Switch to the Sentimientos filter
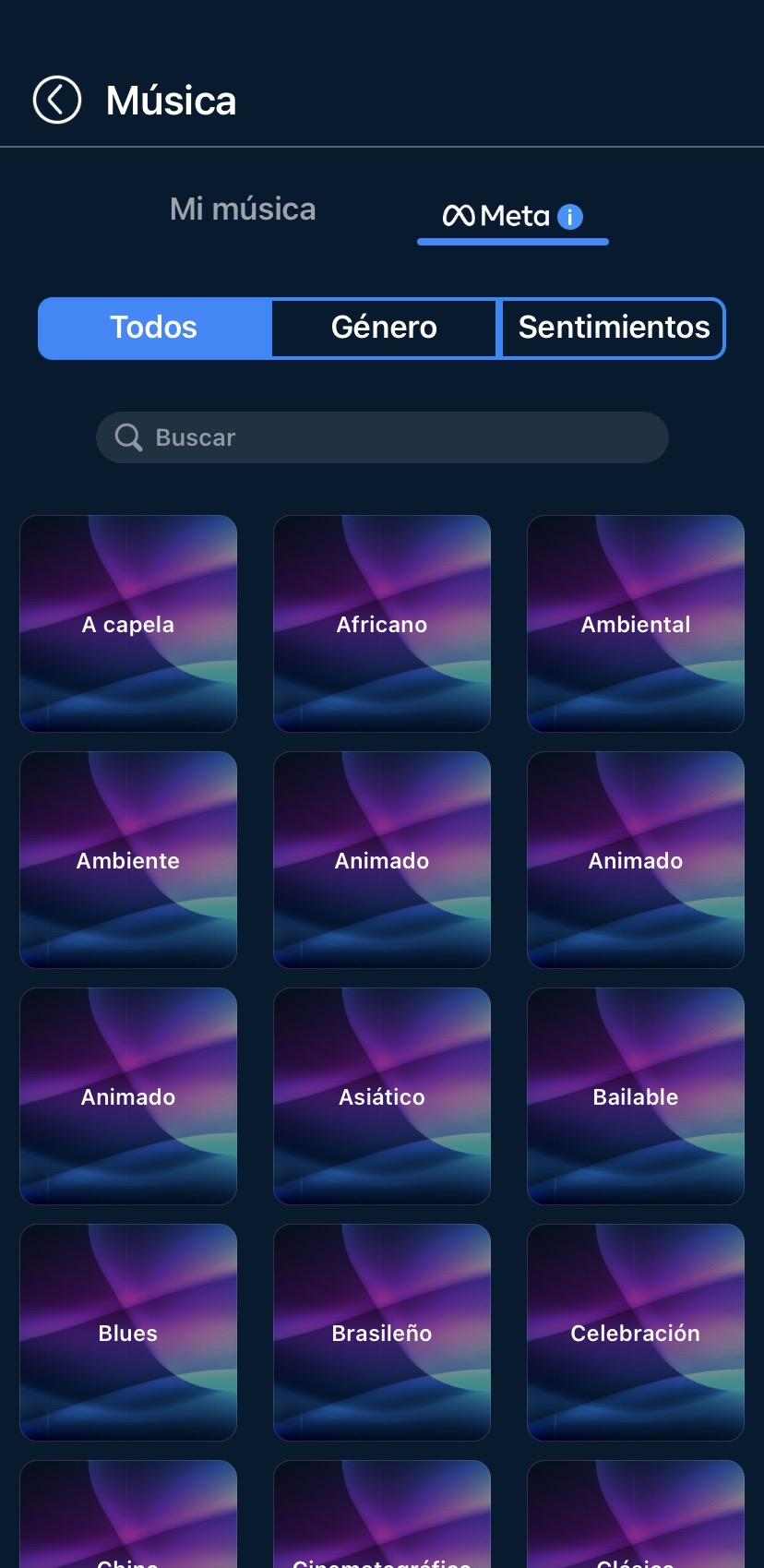Image resolution: width=764 pixels, height=1568 pixels. coord(613,328)
